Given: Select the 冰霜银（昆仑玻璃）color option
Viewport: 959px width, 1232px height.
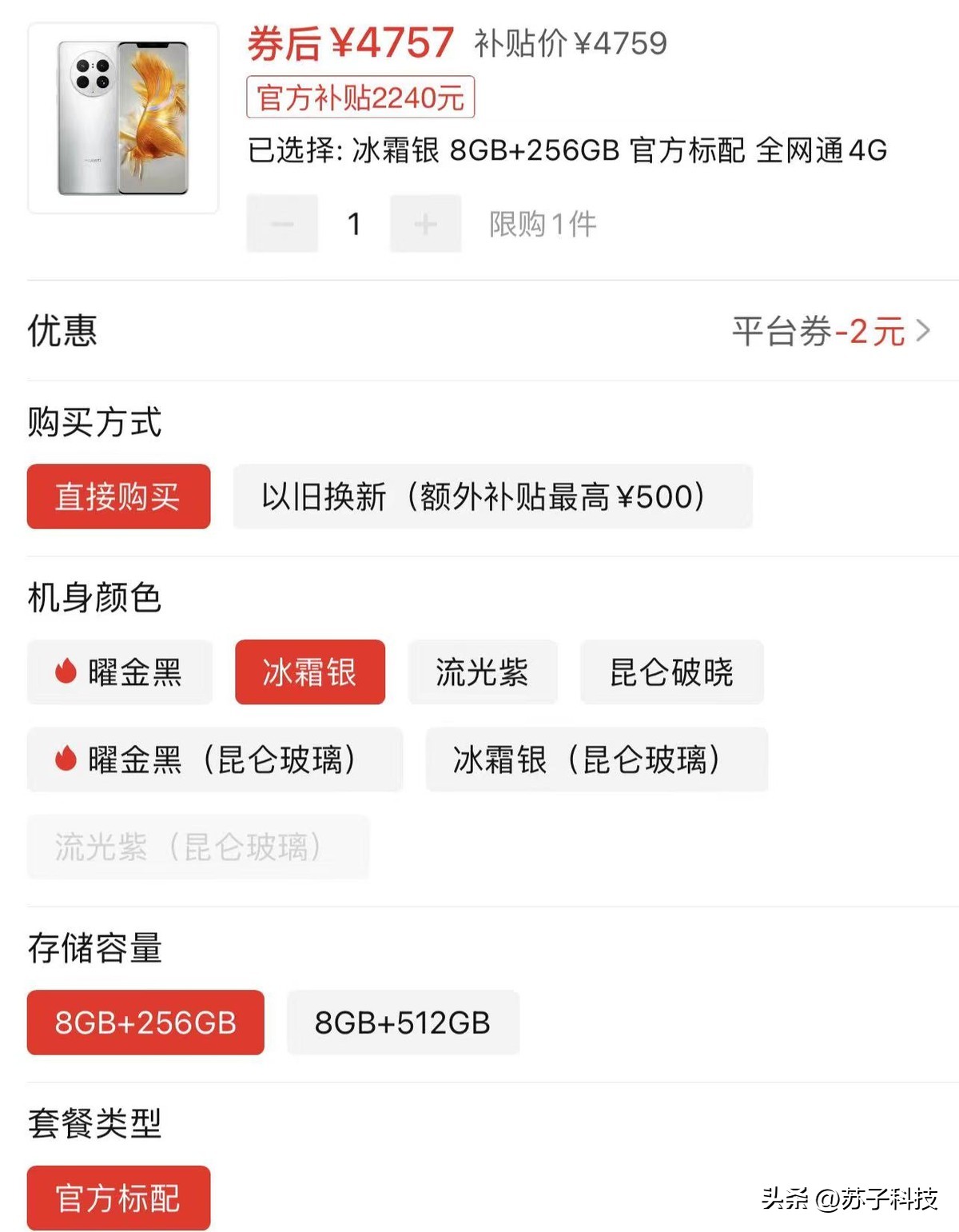Looking at the screenshot, I should click(593, 760).
